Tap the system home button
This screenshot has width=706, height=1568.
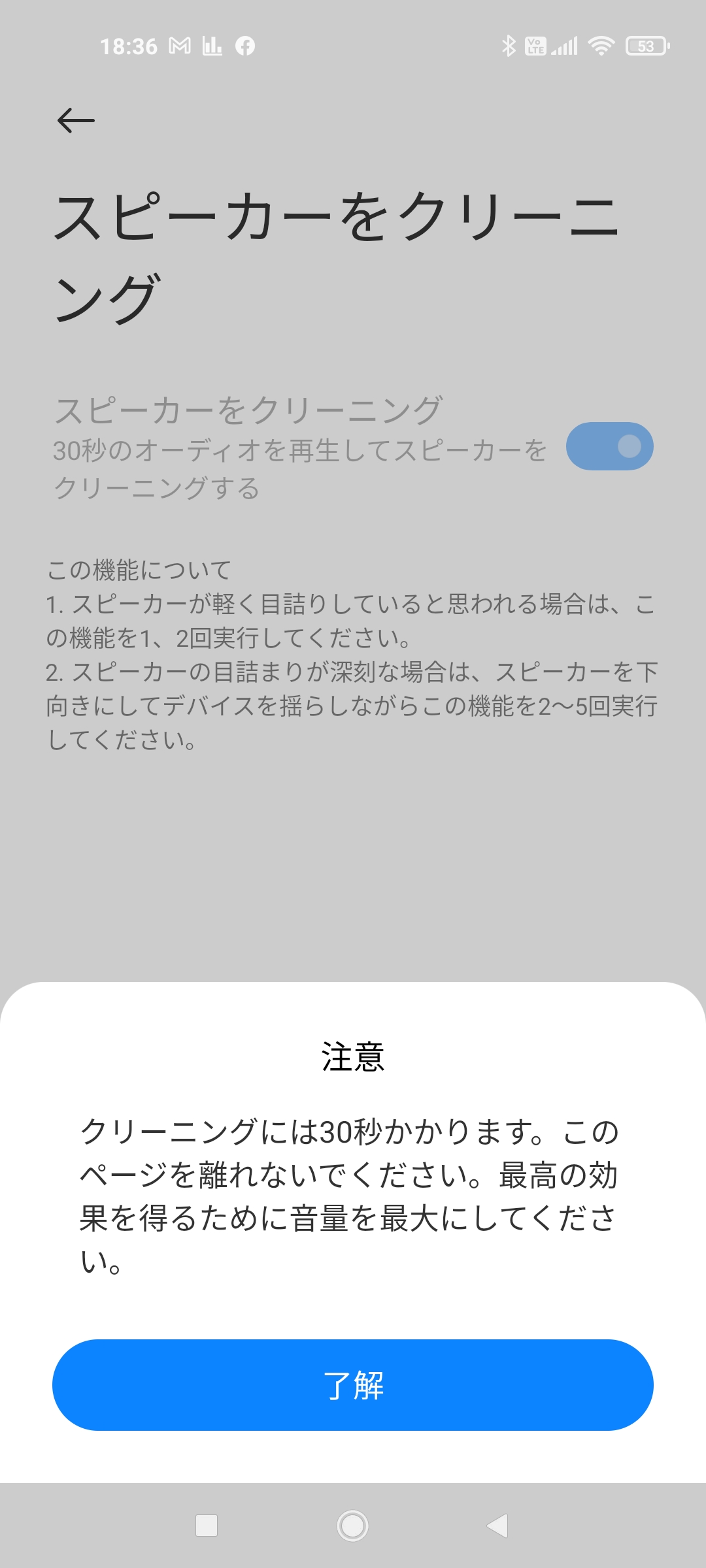pos(353,1526)
